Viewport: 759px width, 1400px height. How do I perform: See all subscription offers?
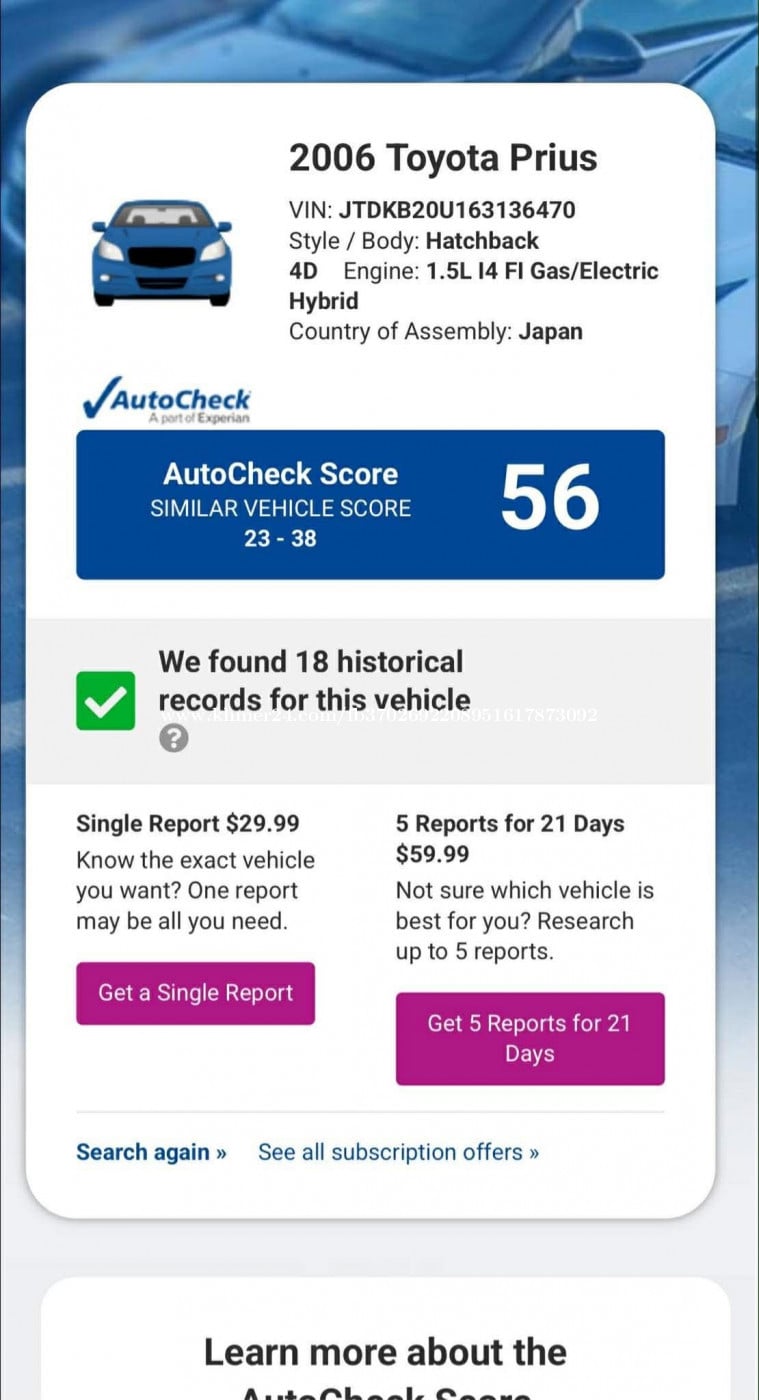[x=398, y=1152]
